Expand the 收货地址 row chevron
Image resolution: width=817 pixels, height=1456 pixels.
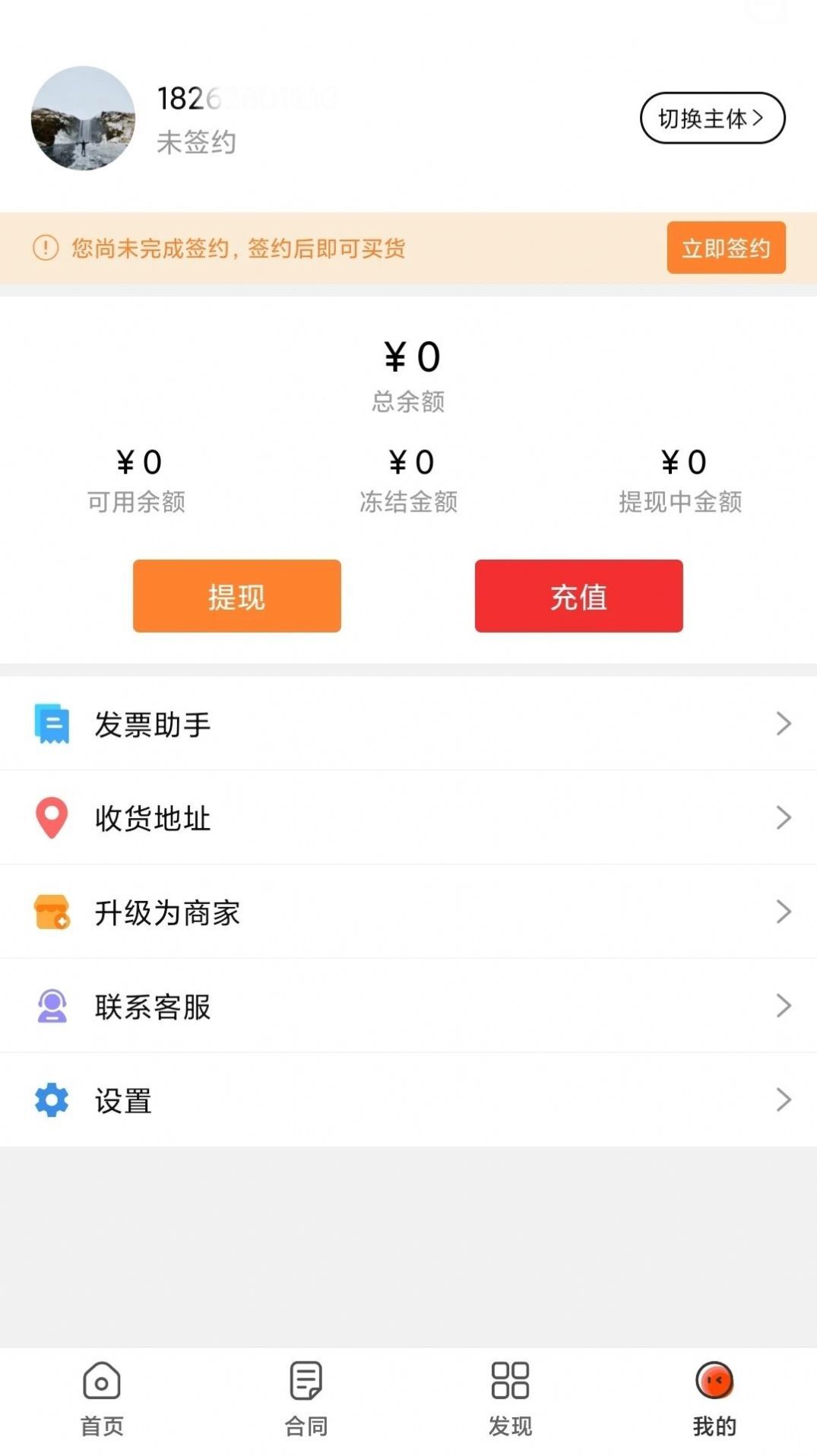(784, 817)
